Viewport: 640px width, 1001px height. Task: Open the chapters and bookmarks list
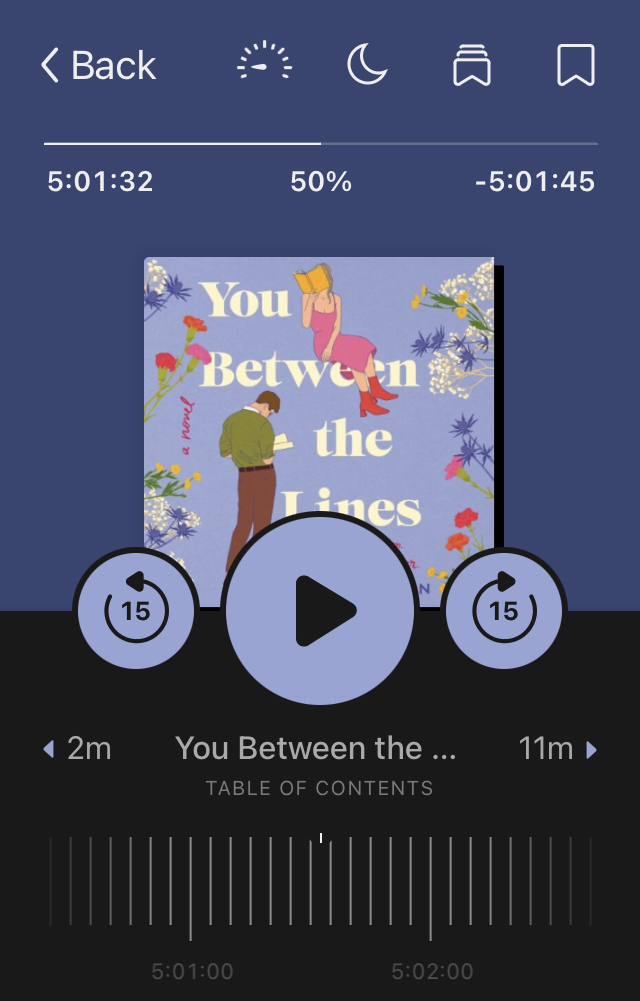(x=472, y=66)
